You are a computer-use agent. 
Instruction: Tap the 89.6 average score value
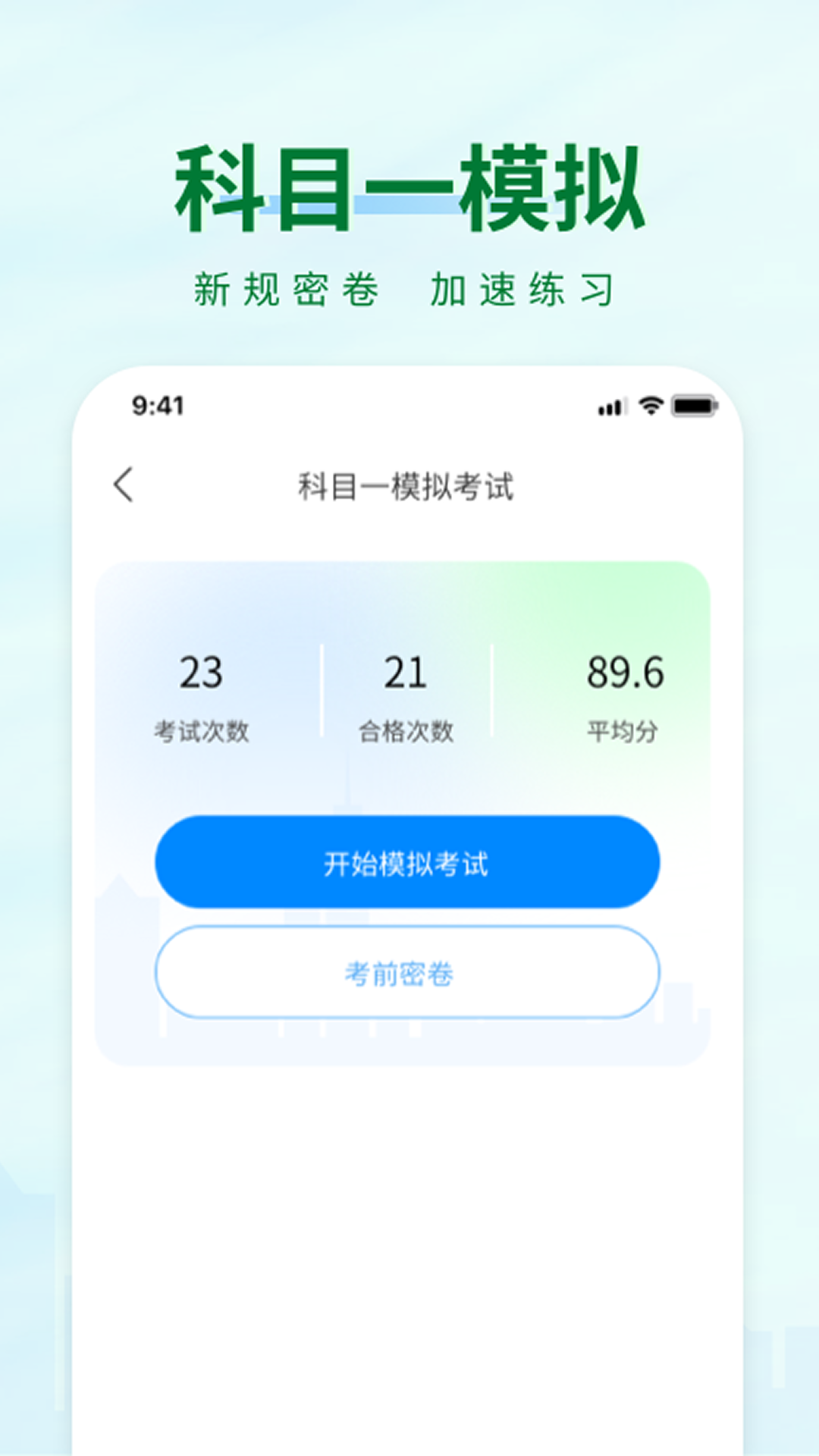(628, 675)
